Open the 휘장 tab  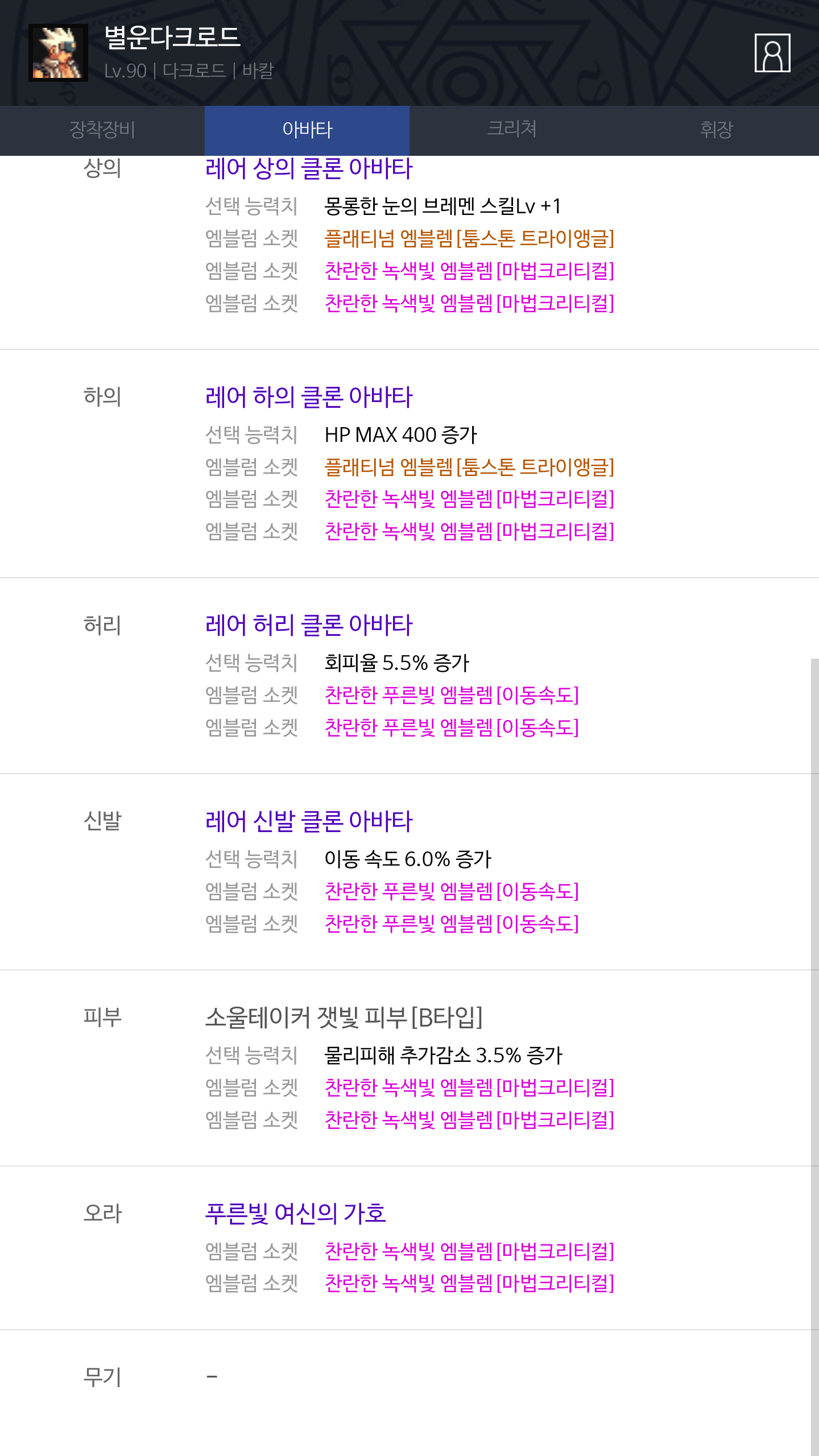(x=717, y=130)
